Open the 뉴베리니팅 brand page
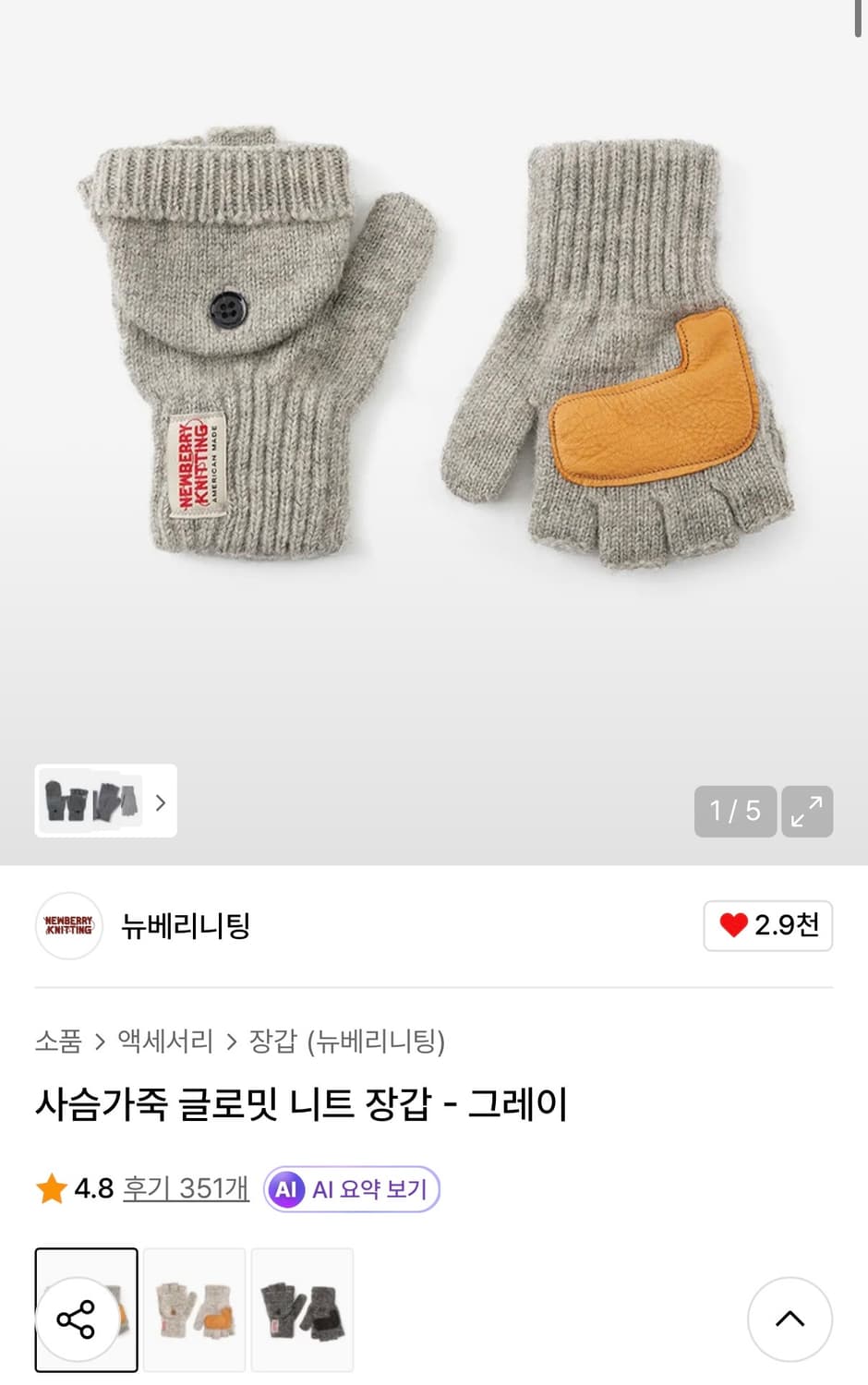The height and width of the screenshot is (1385, 868). (x=186, y=926)
